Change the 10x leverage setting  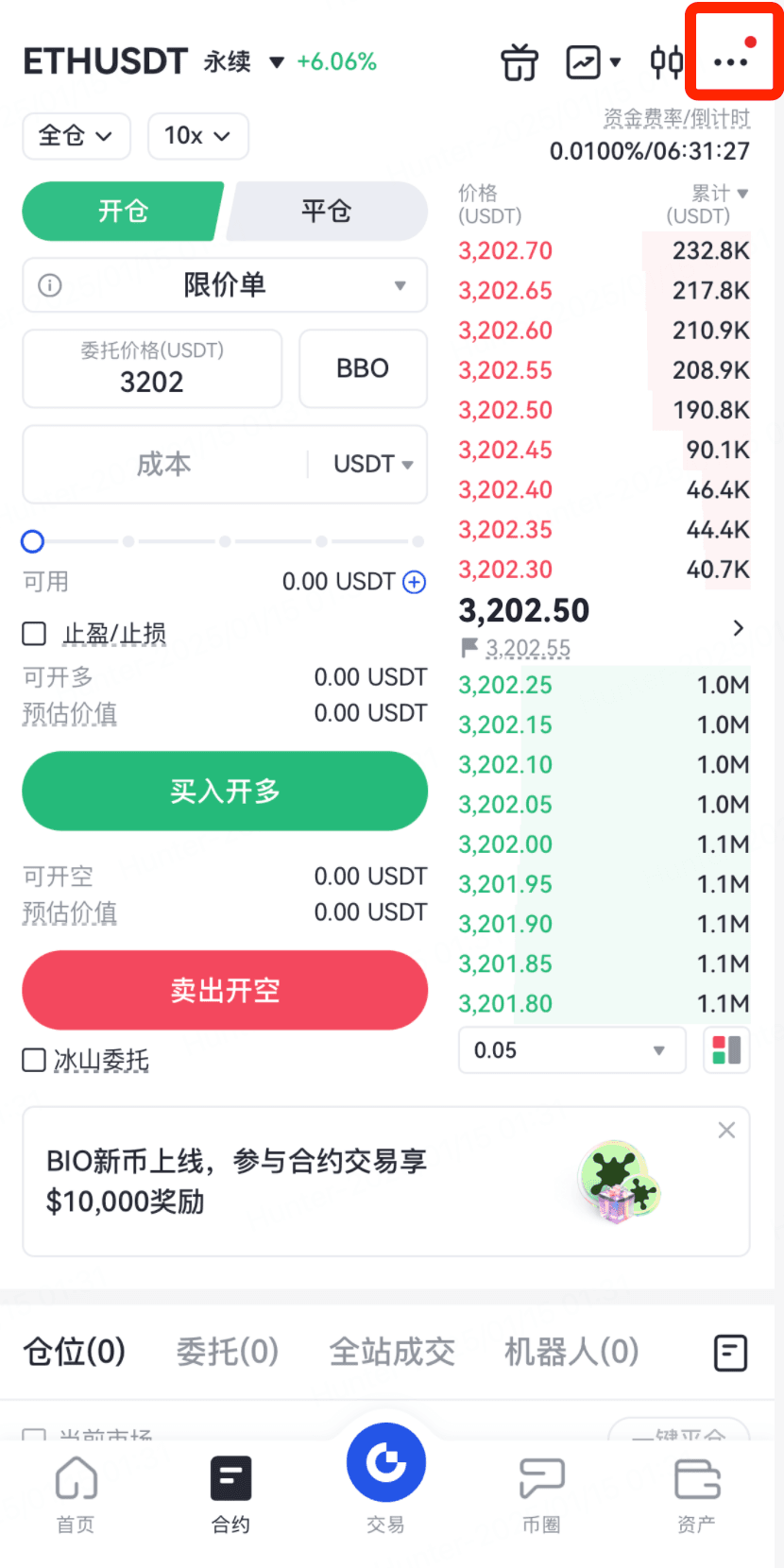(197, 136)
